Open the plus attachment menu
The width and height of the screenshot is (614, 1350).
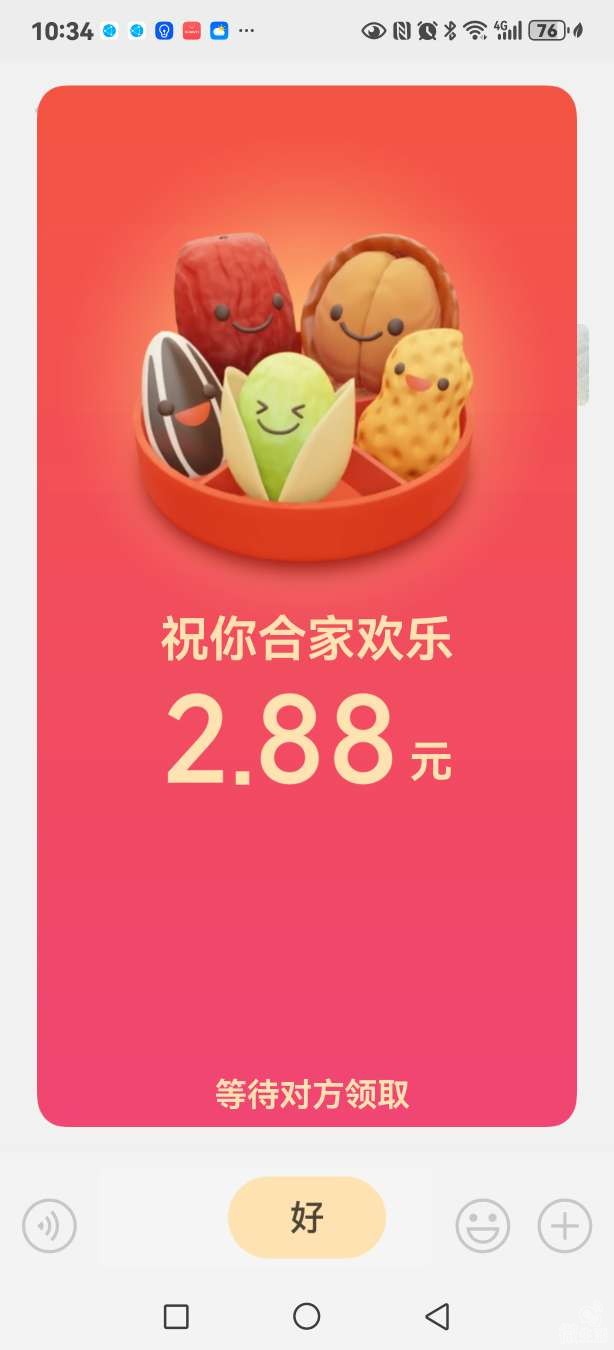[x=565, y=1225]
